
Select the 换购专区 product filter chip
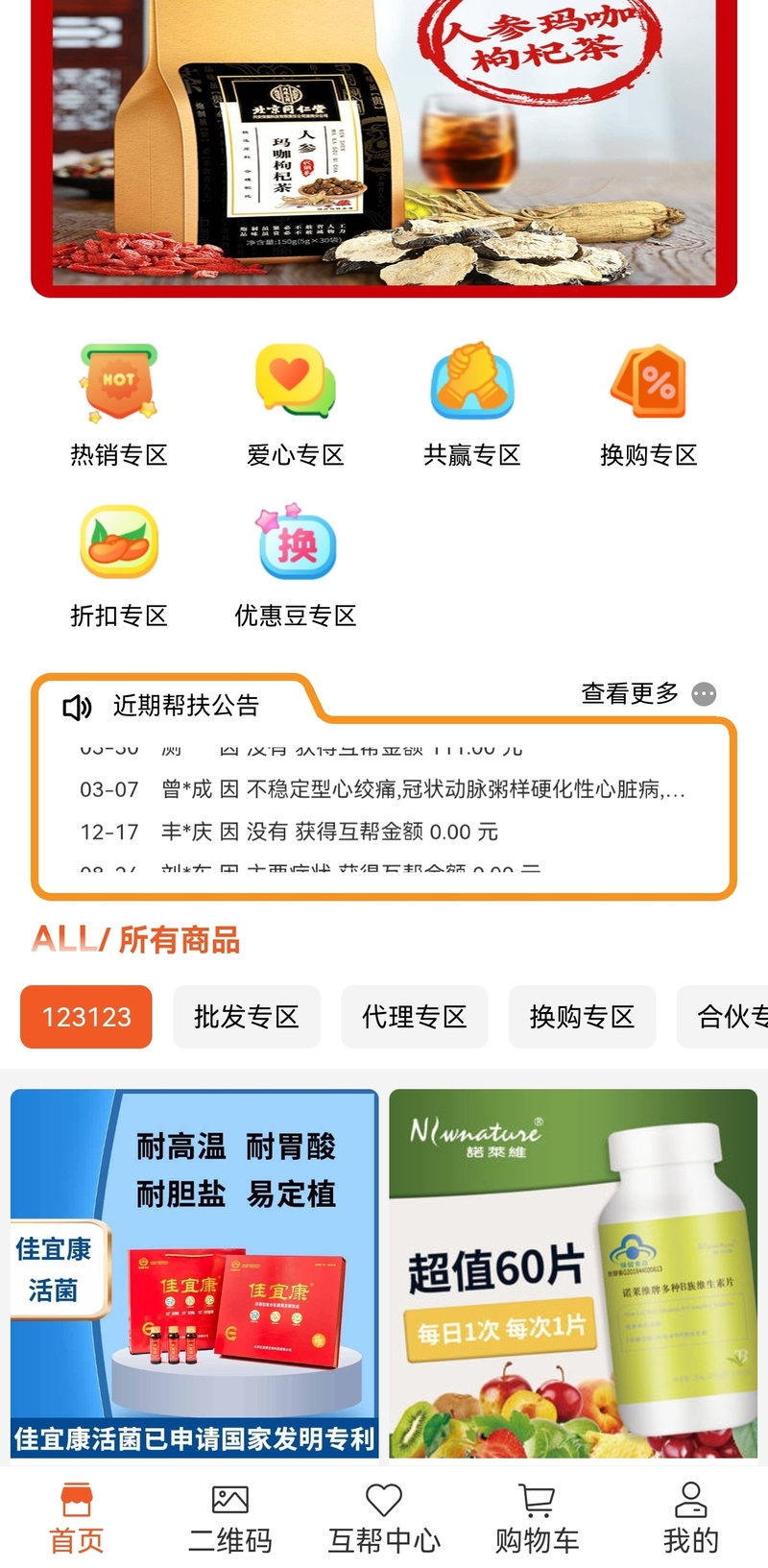point(583,1017)
